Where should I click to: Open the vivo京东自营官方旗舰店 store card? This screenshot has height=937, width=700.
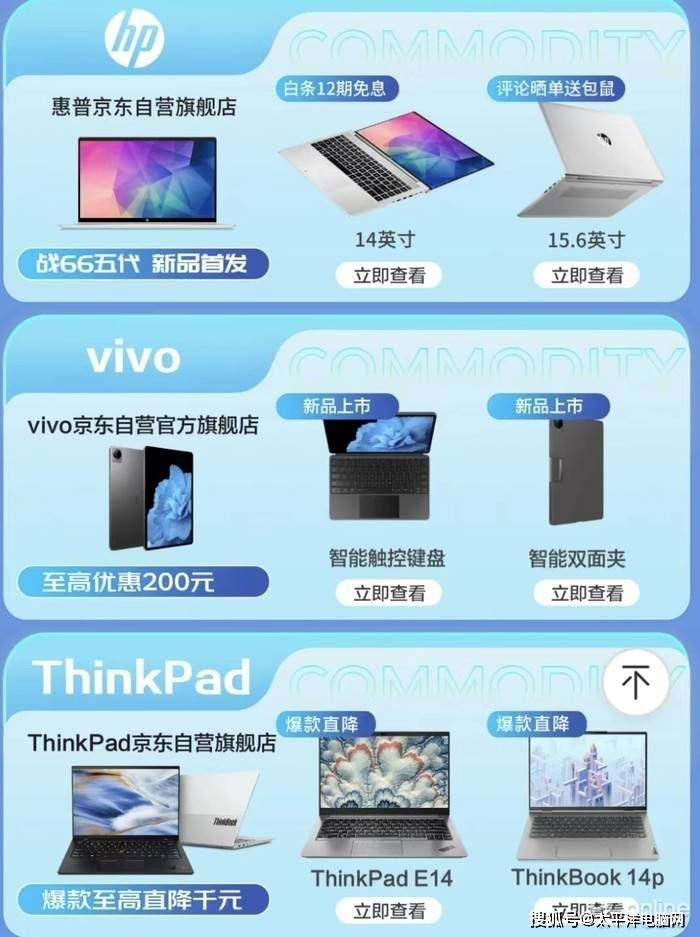click(x=143, y=425)
